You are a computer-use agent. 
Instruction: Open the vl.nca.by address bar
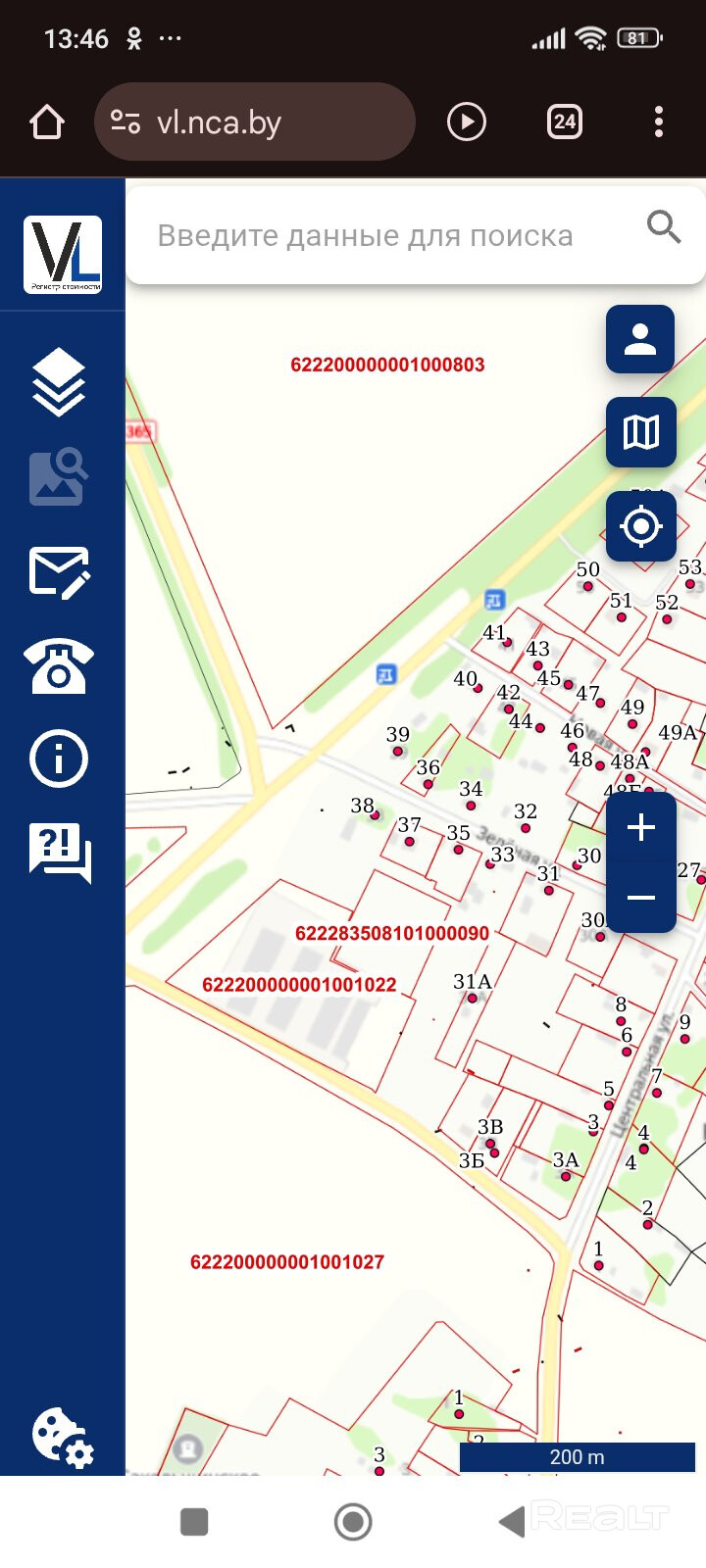pos(255,122)
